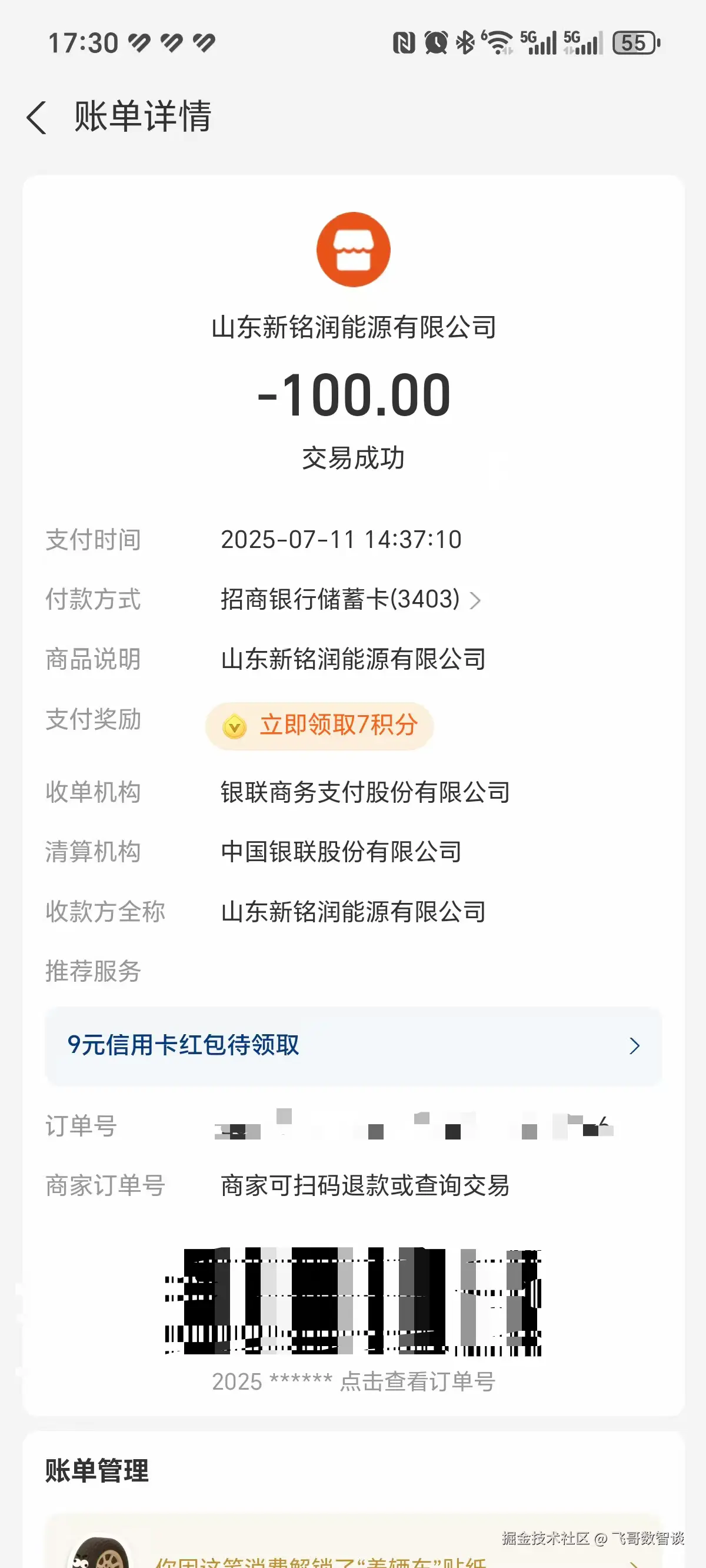
Task: Claim the 立即领取7积分 reward
Action: click(320, 726)
